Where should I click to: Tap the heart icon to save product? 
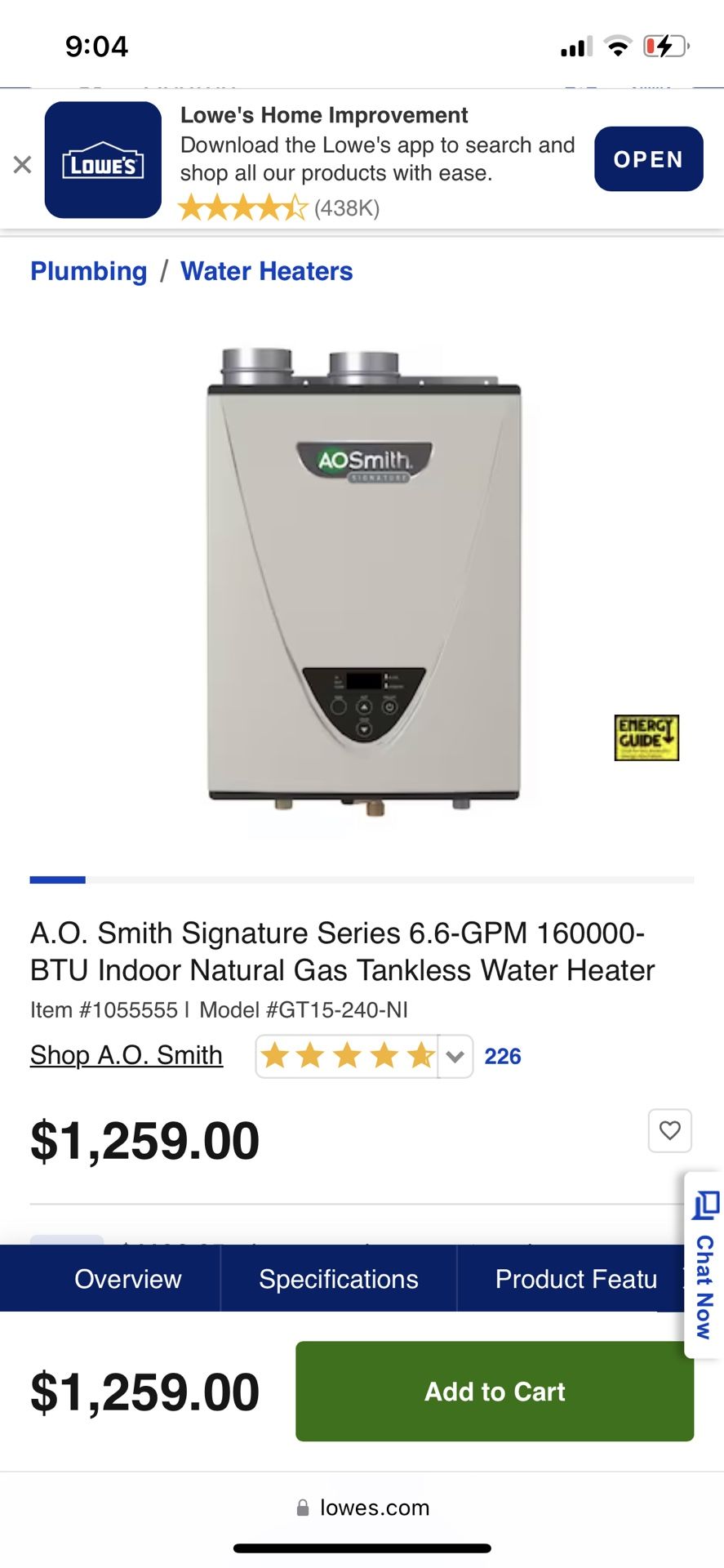pos(669,1130)
